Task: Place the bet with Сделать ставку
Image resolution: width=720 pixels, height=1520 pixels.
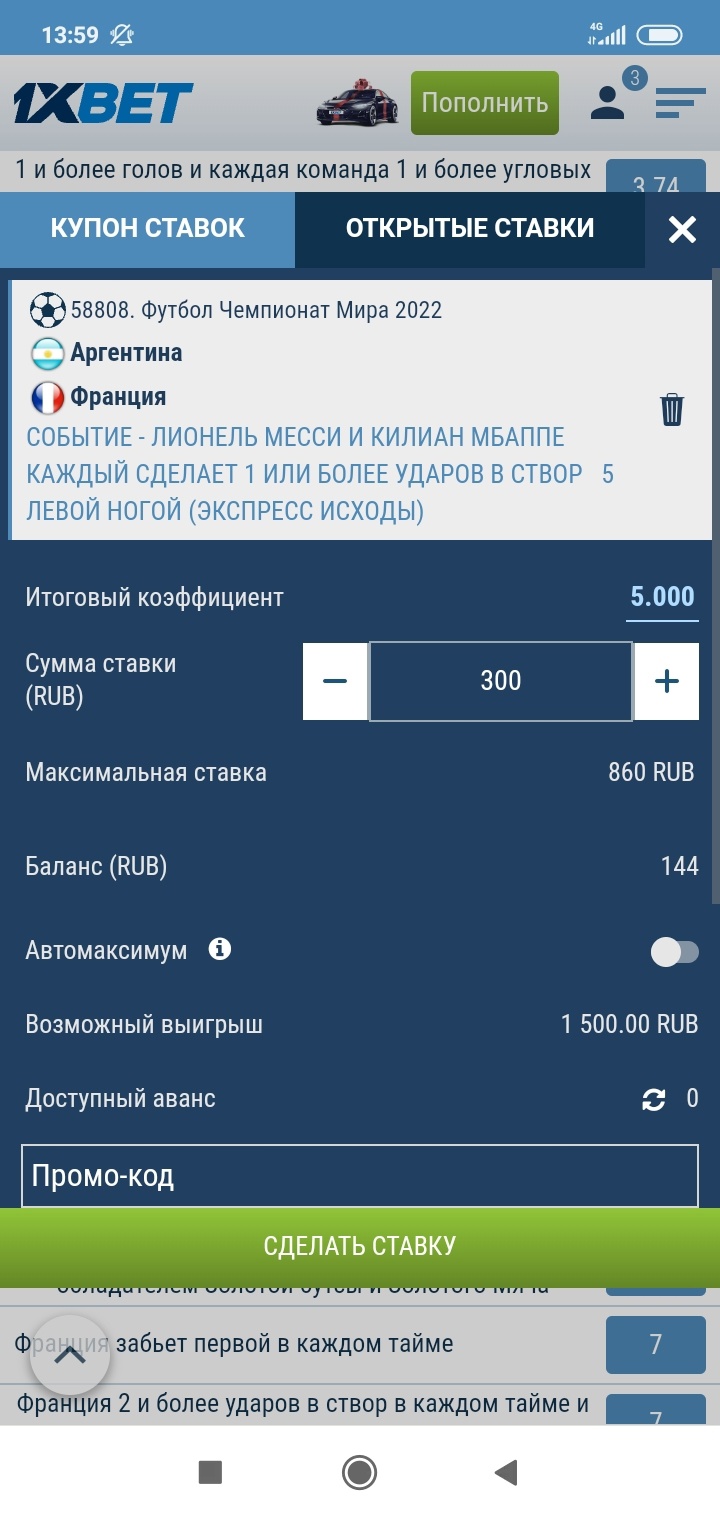Action: click(360, 1246)
